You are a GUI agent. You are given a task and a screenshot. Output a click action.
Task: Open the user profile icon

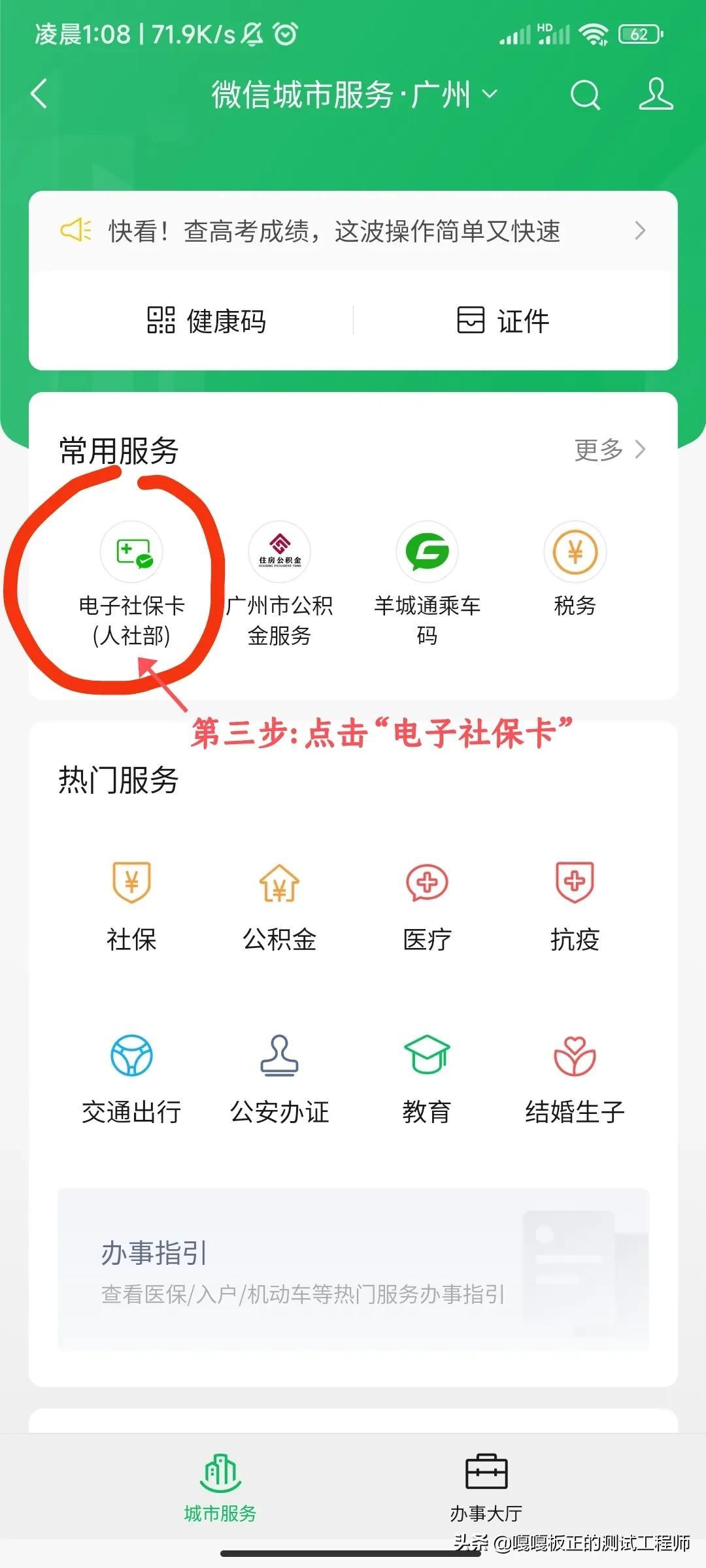(656, 95)
